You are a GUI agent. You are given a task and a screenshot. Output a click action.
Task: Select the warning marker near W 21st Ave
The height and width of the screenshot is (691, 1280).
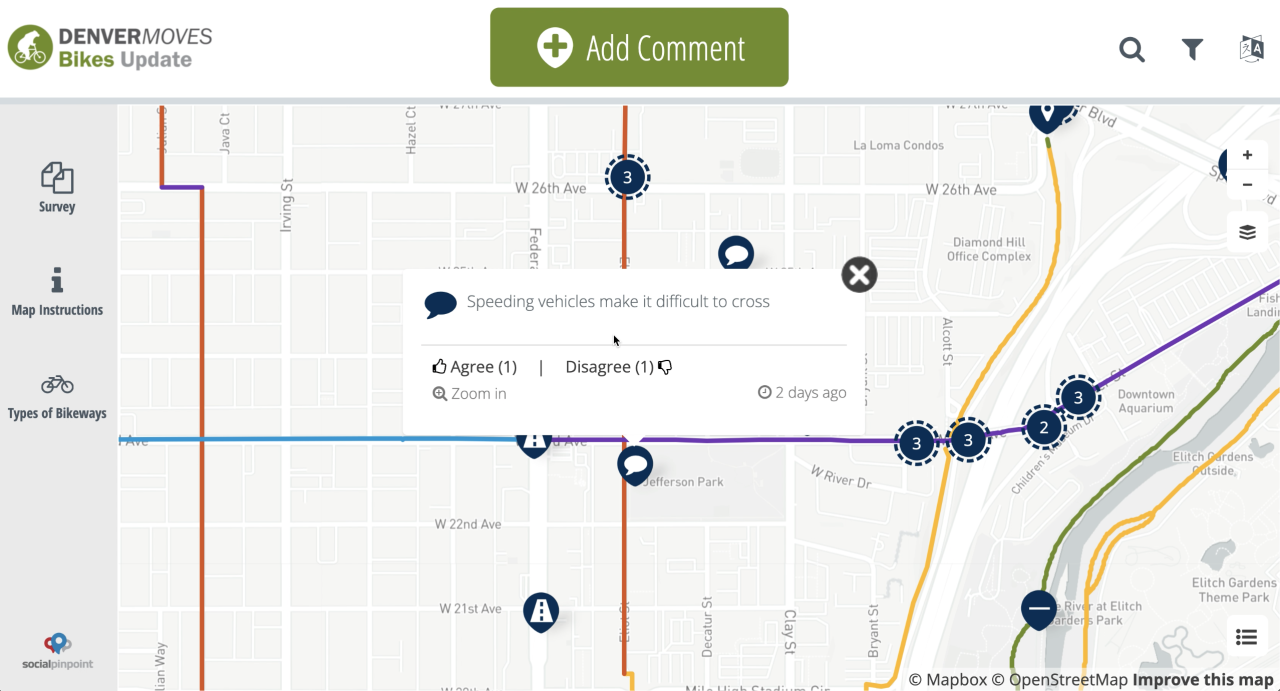click(x=541, y=610)
